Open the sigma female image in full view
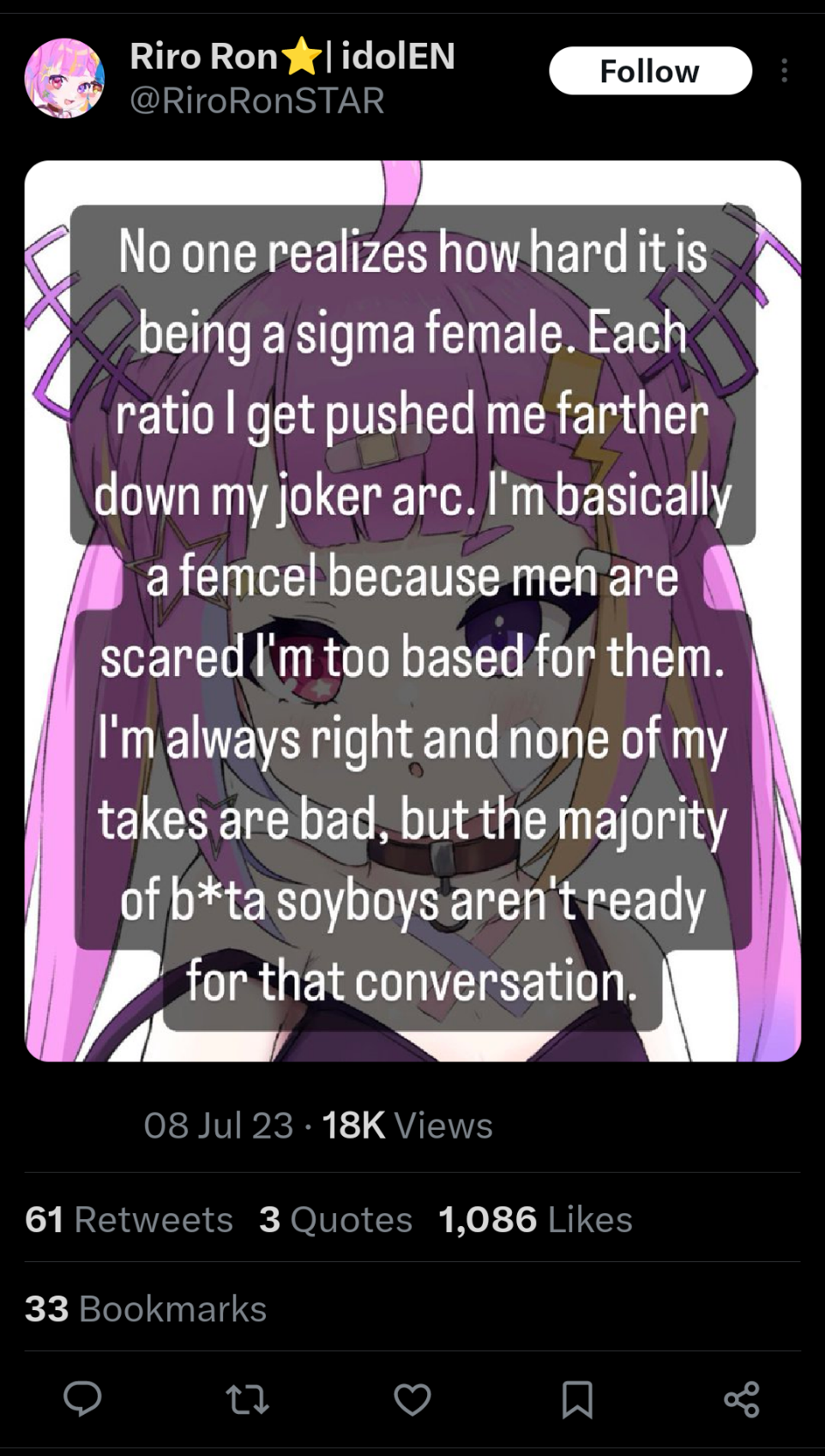 click(x=412, y=611)
